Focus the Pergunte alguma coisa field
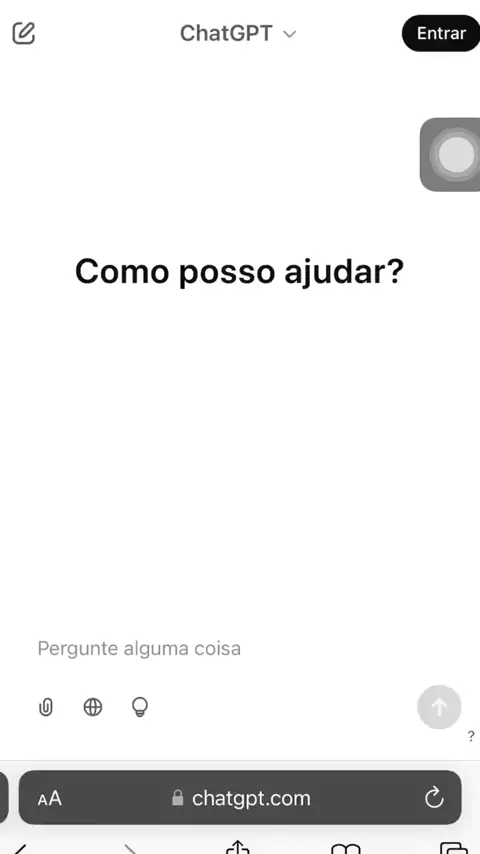The height and width of the screenshot is (854, 480). click(x=240, y=648)
